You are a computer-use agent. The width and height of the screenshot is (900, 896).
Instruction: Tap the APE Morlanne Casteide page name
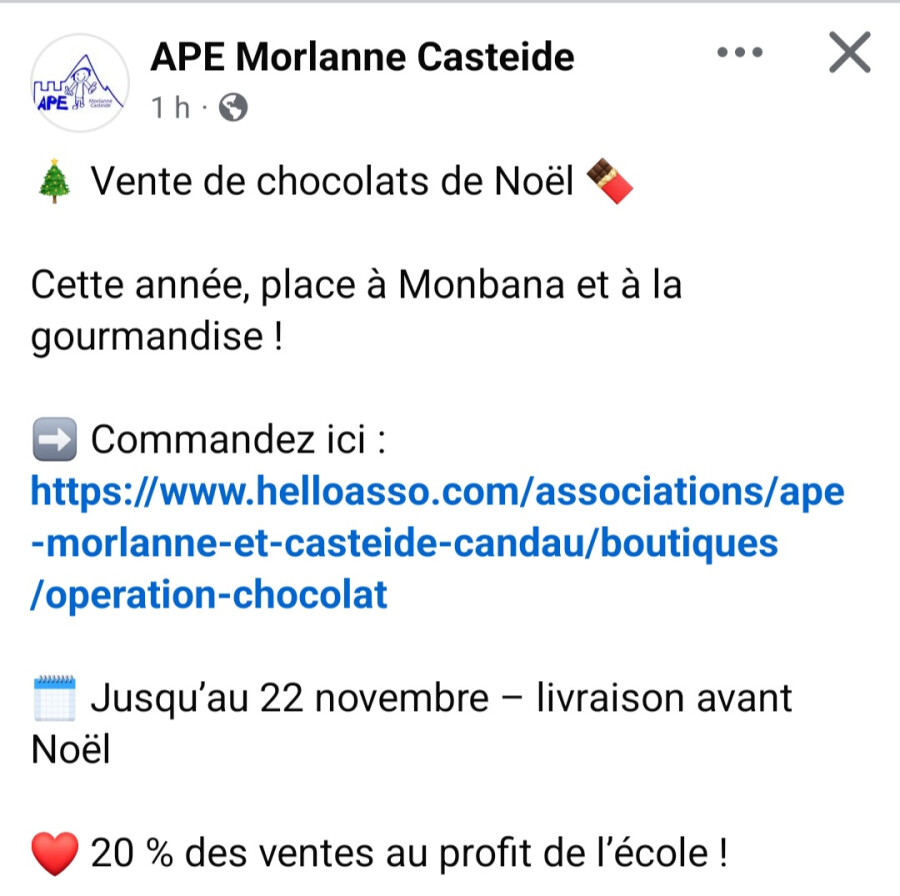362,57
